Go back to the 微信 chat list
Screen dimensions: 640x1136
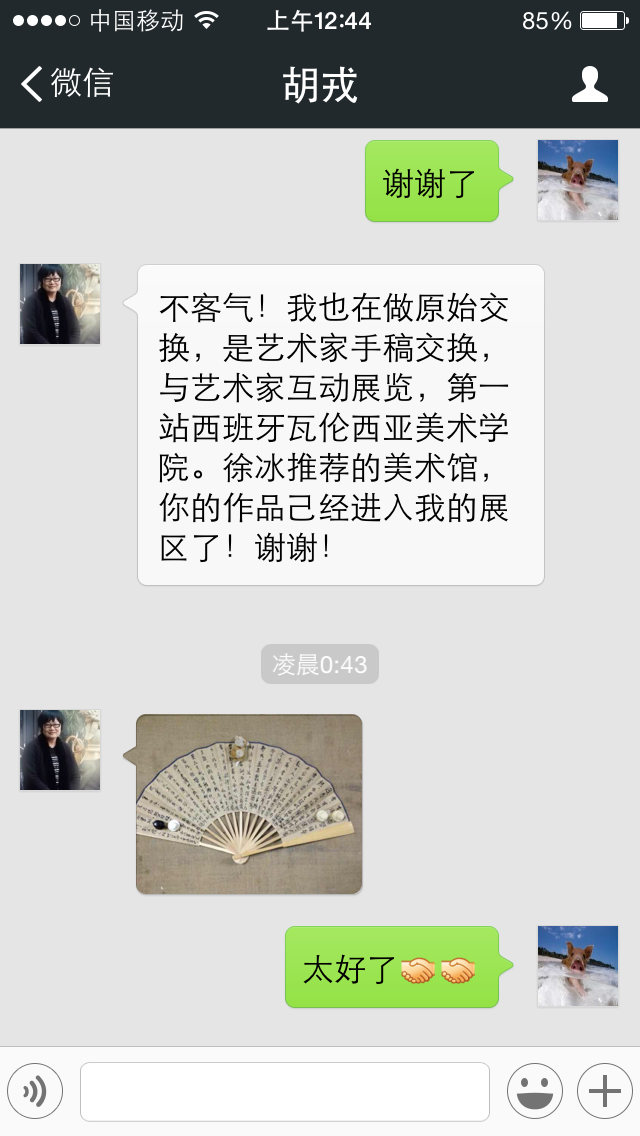click(66, 84)
